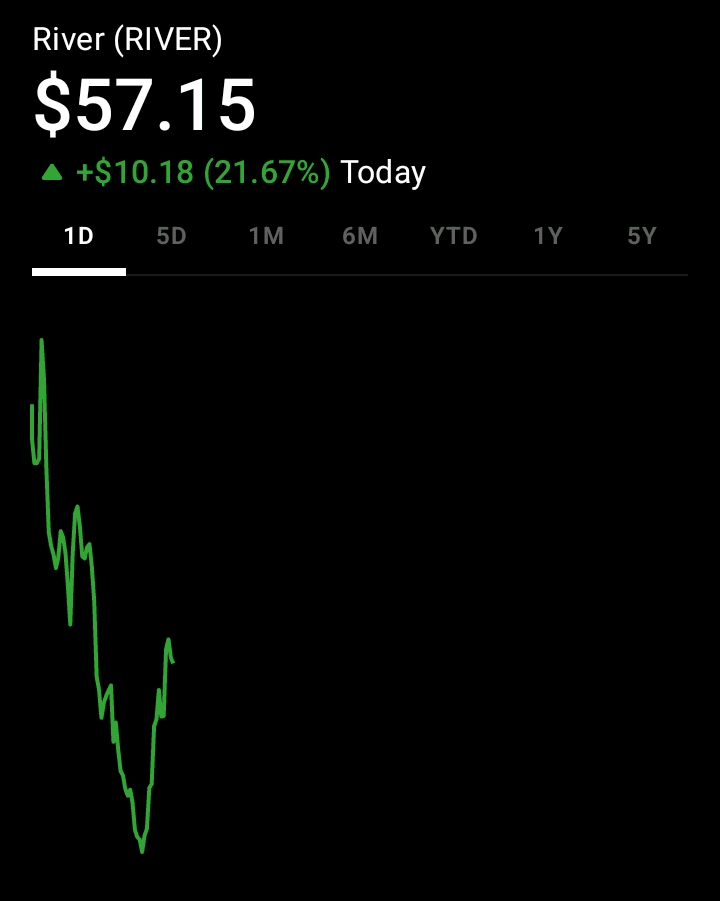Viewport: 720px width, 901px height.
Task: Switch to the 5D chart range
Action: pyautogui.click(x=172, y=237)
